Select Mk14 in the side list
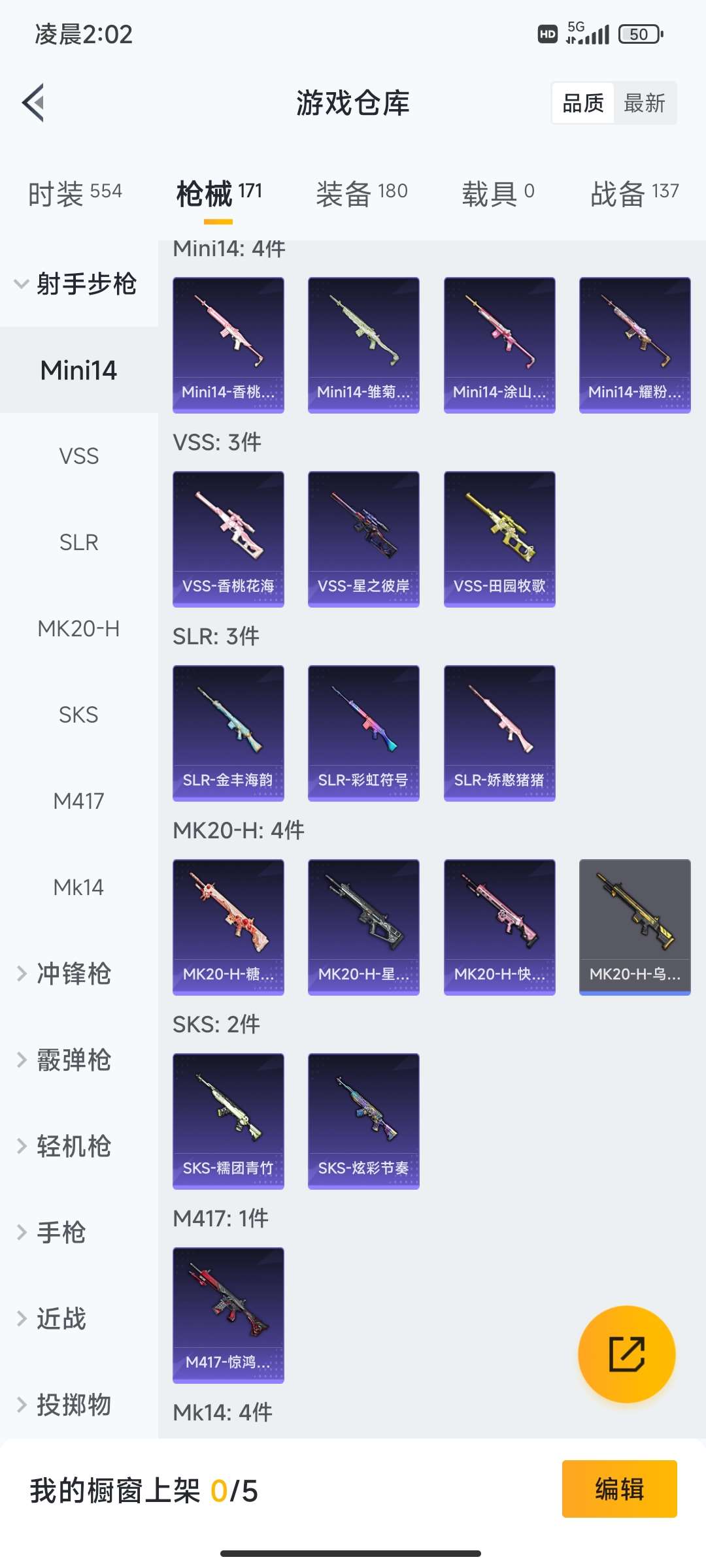 pyautogui.click(x=78, y=887)
